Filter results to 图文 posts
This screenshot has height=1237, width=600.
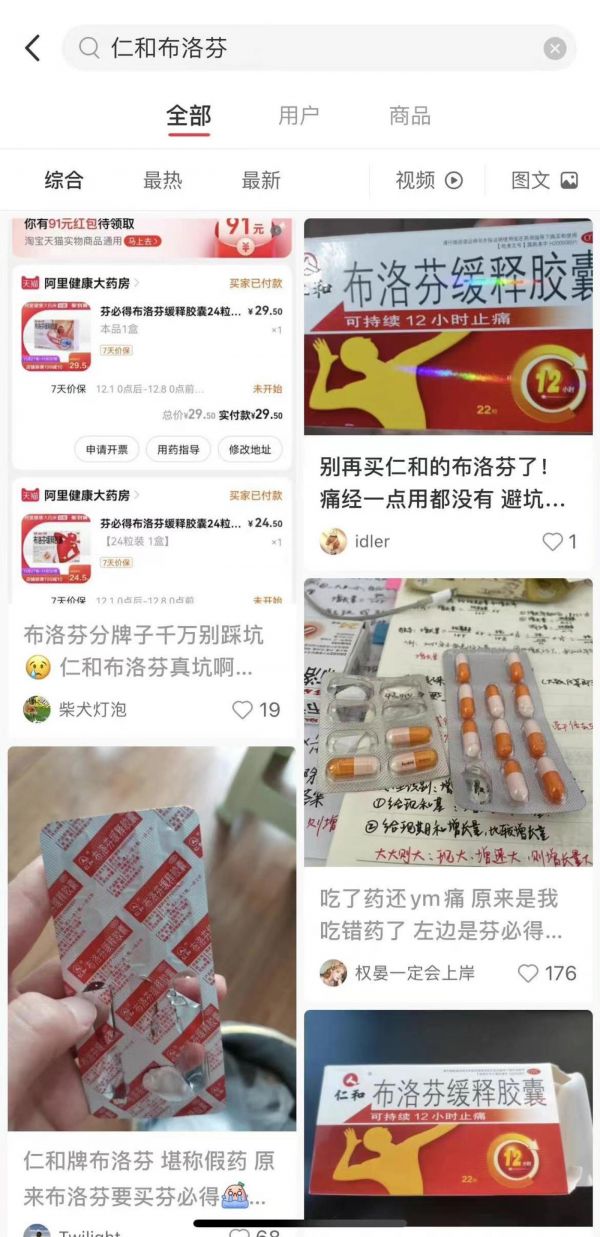(544, 180)
